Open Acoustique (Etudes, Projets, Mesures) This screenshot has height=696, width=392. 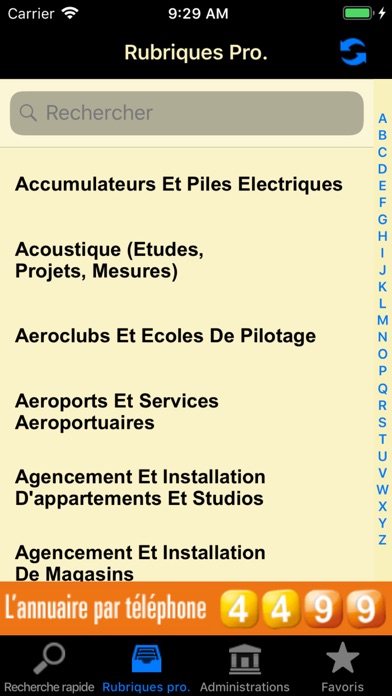(186, 260)
